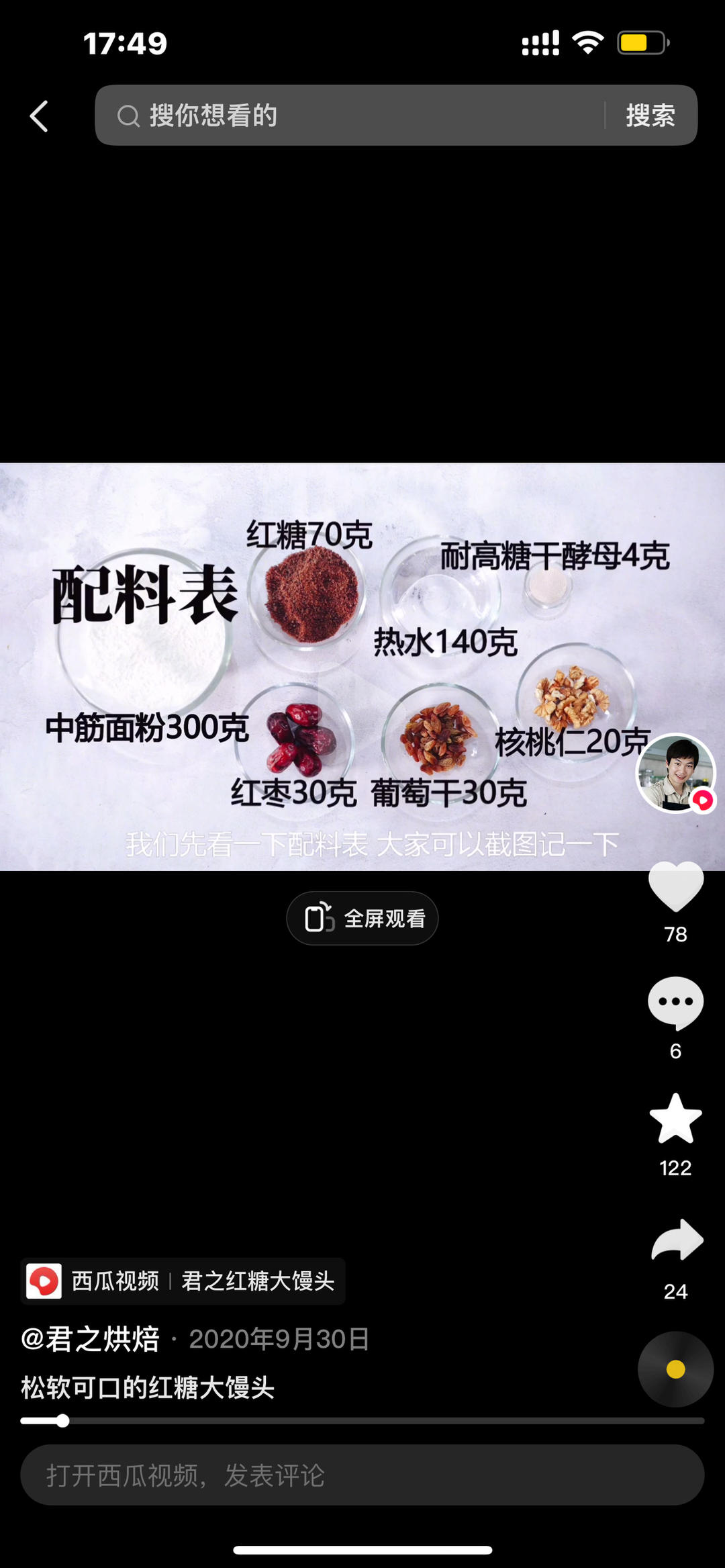This screenshot has width=725, height=1568.
Task: Open the creator's avatar profile
Action: tap(675, 772)
